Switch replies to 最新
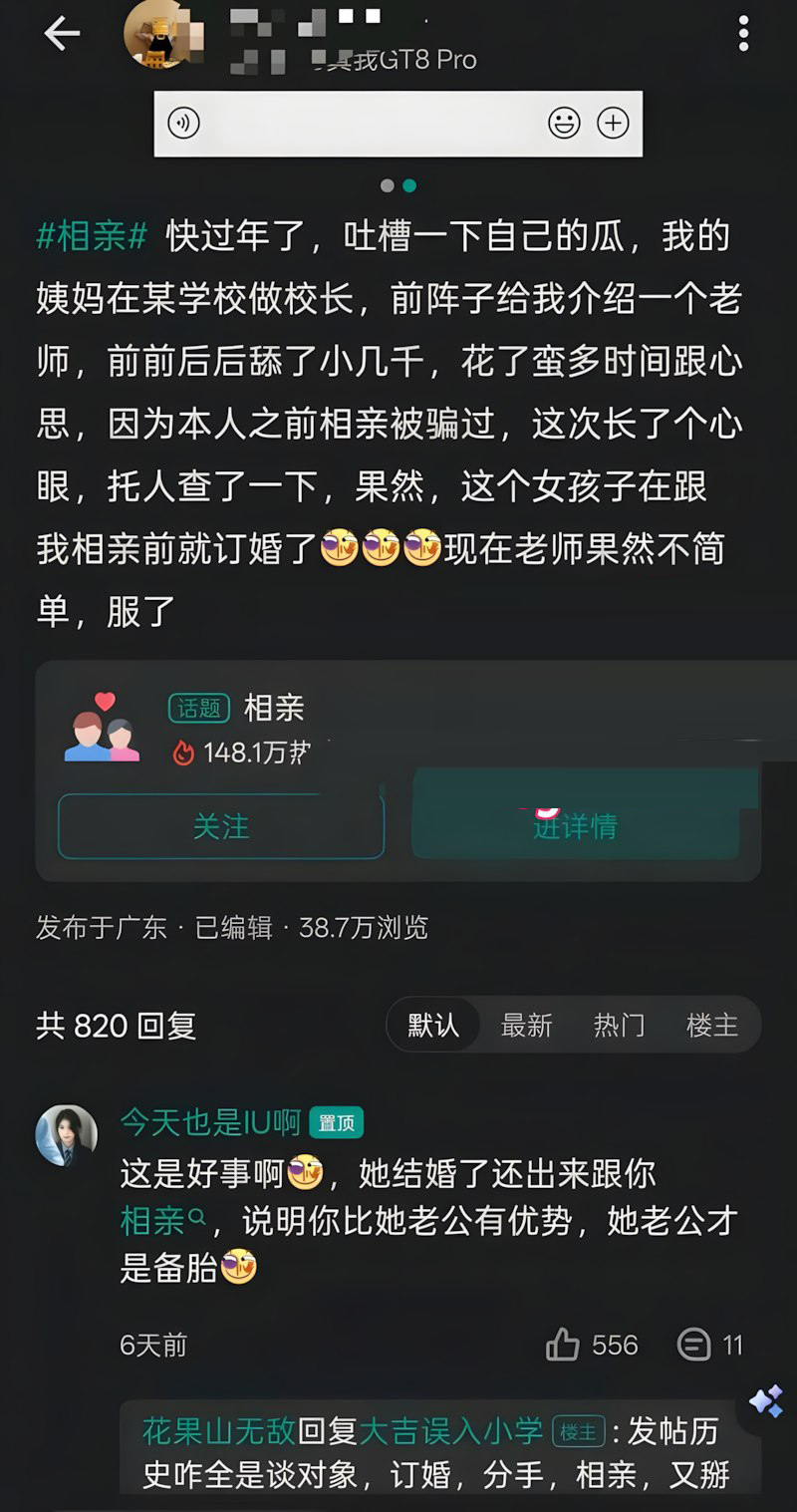The height and width of the screenshot is (1512, 797). tap(526, 1025)
